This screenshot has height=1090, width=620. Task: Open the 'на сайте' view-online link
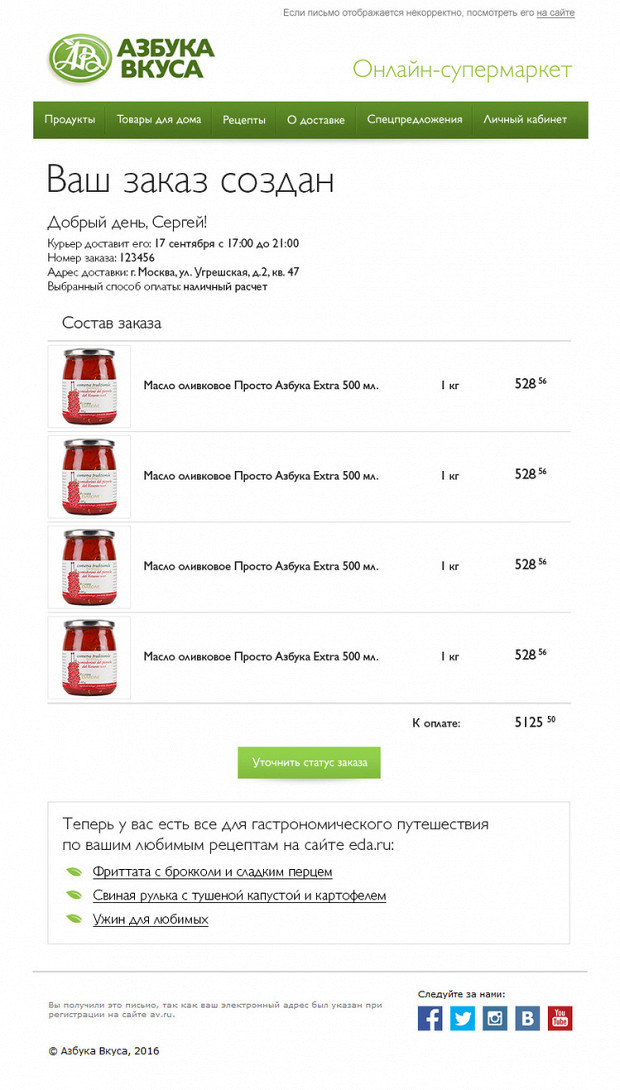[555, 13]
